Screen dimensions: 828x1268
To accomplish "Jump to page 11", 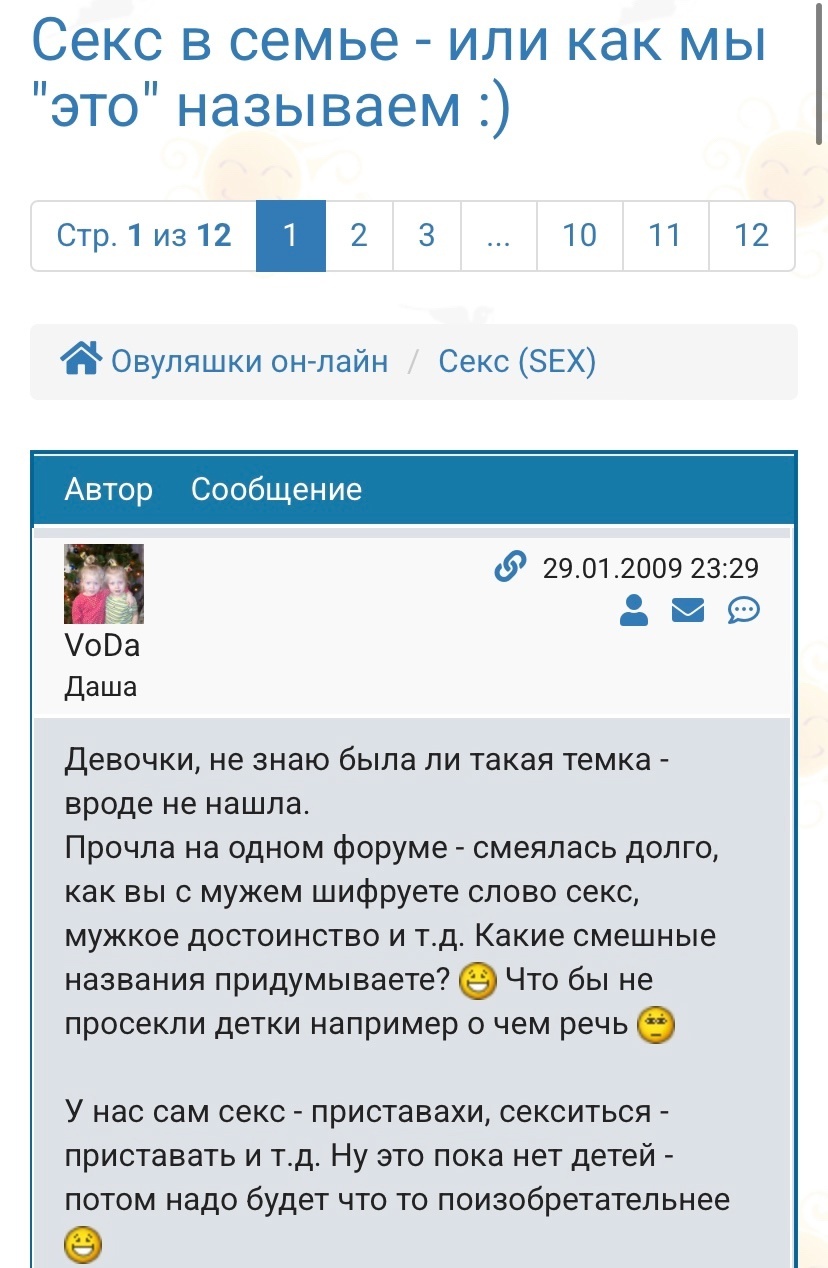I will [x=665, y=236].
